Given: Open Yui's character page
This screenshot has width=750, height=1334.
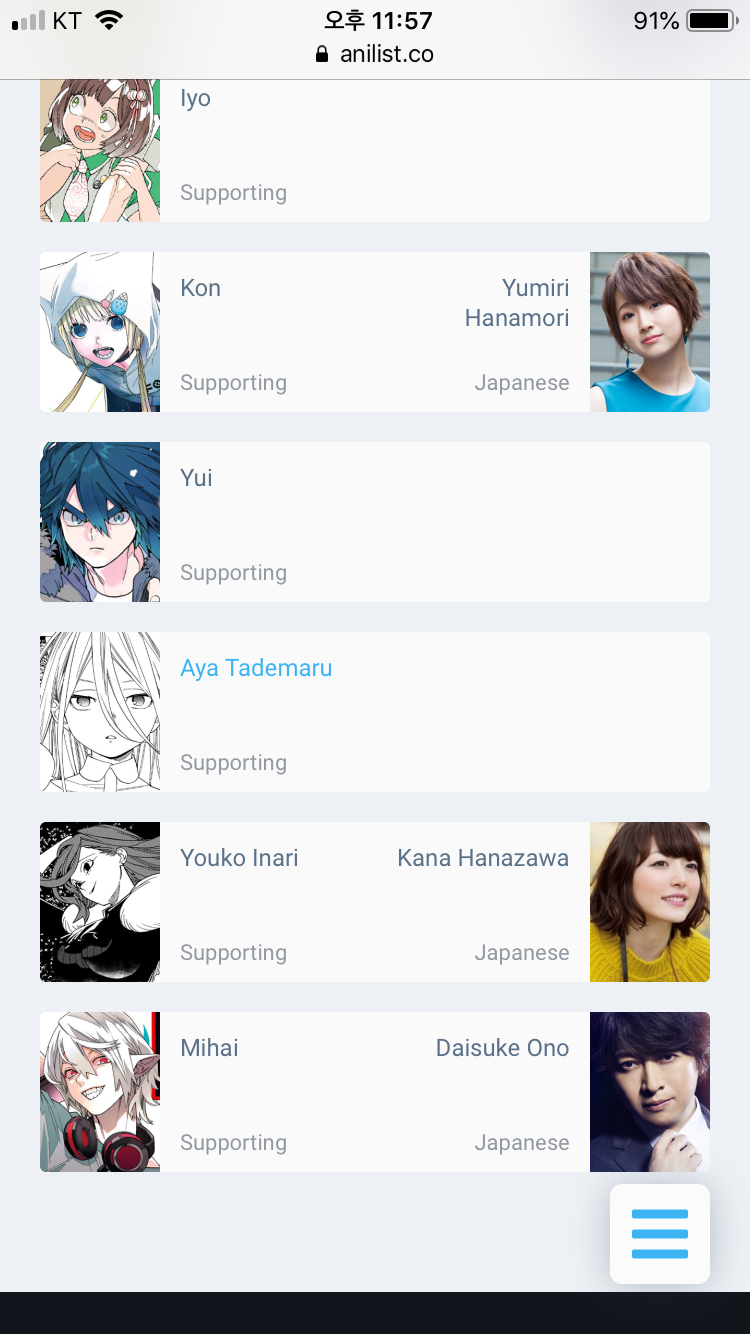Looking at the screenshot, I should pos(196,478).
